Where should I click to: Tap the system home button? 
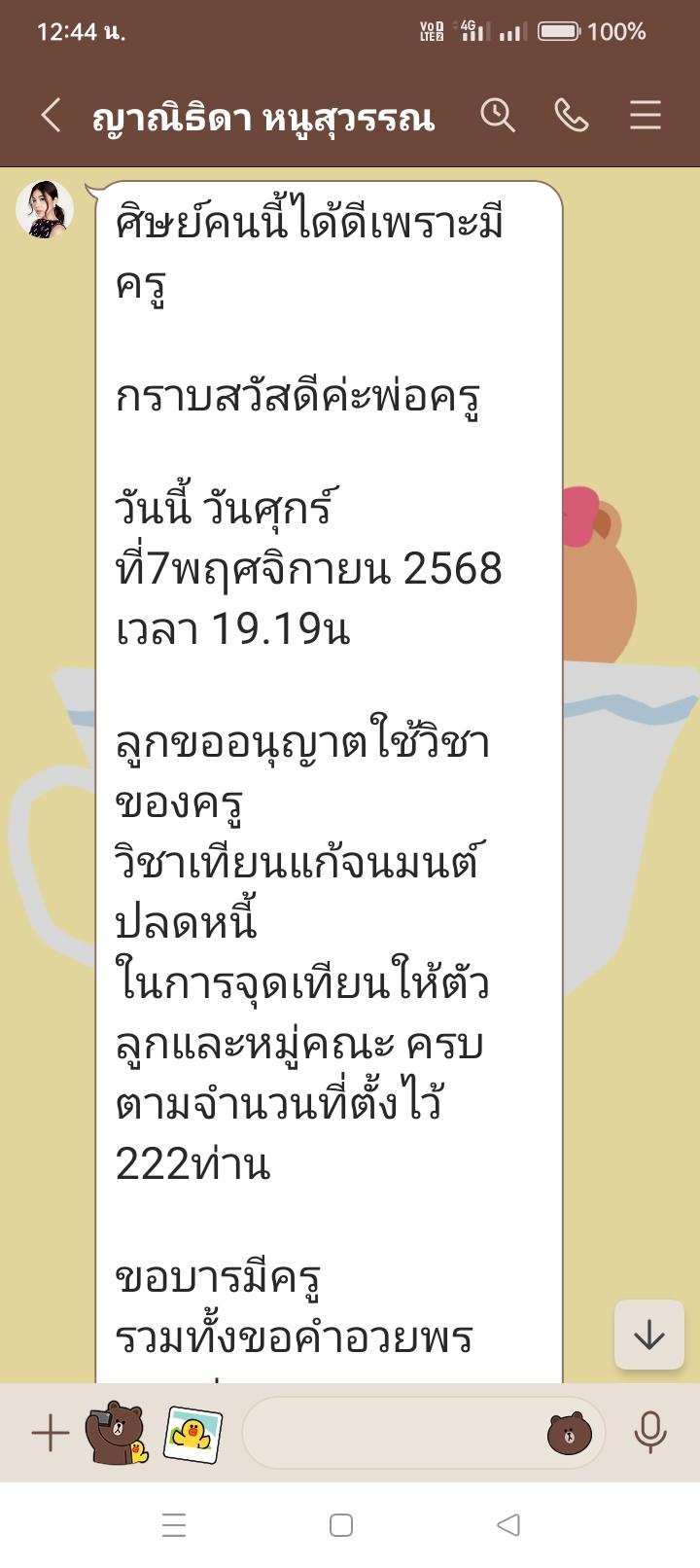341,1524
